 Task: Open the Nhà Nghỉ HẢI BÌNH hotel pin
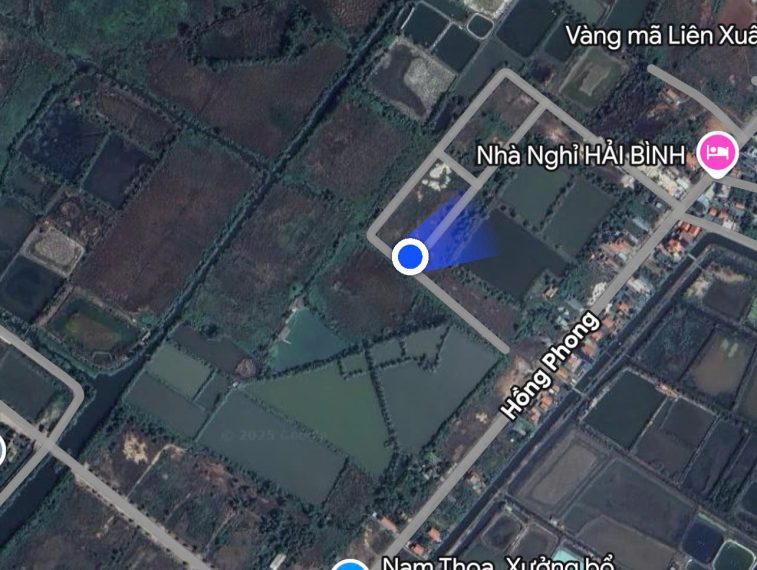click(717, 153)
